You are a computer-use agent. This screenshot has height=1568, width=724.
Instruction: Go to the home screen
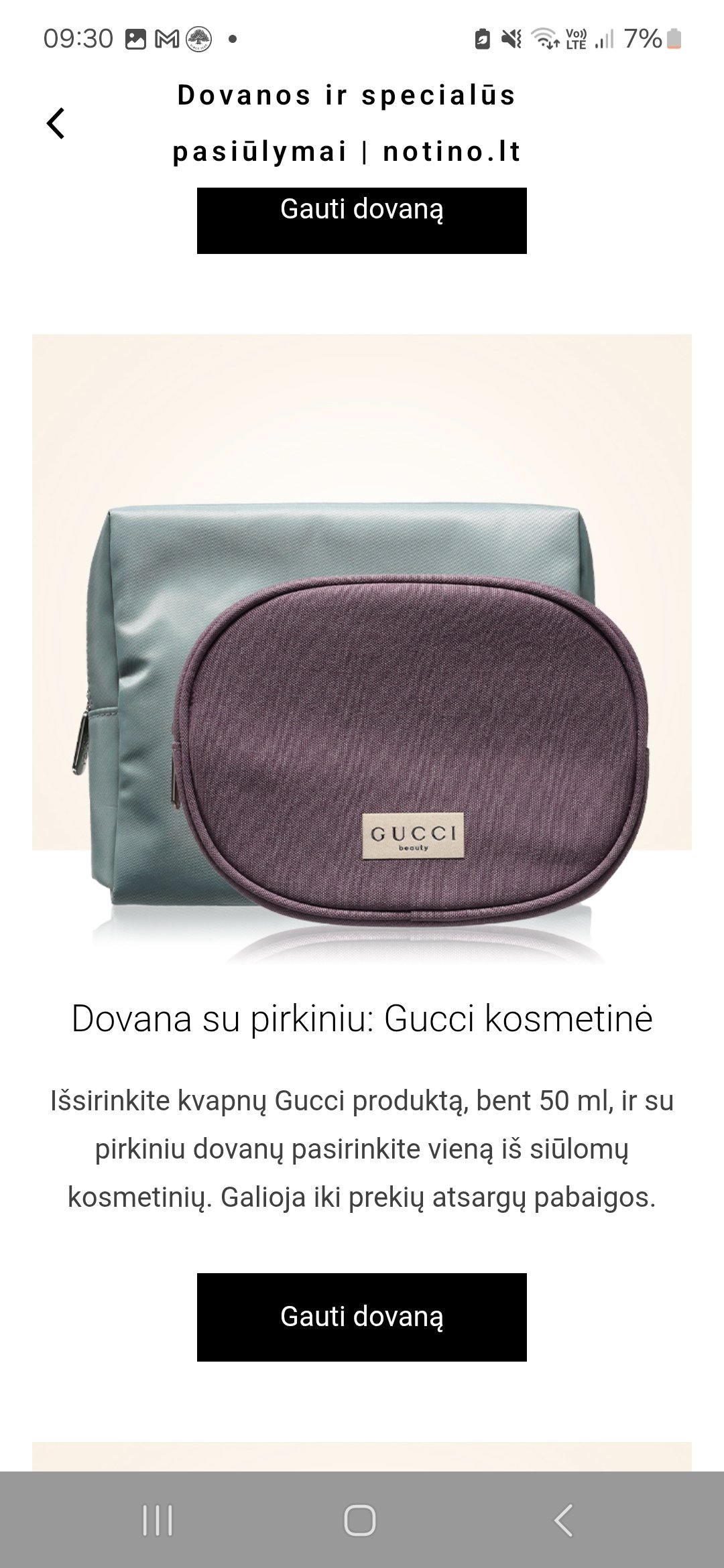360,1520
